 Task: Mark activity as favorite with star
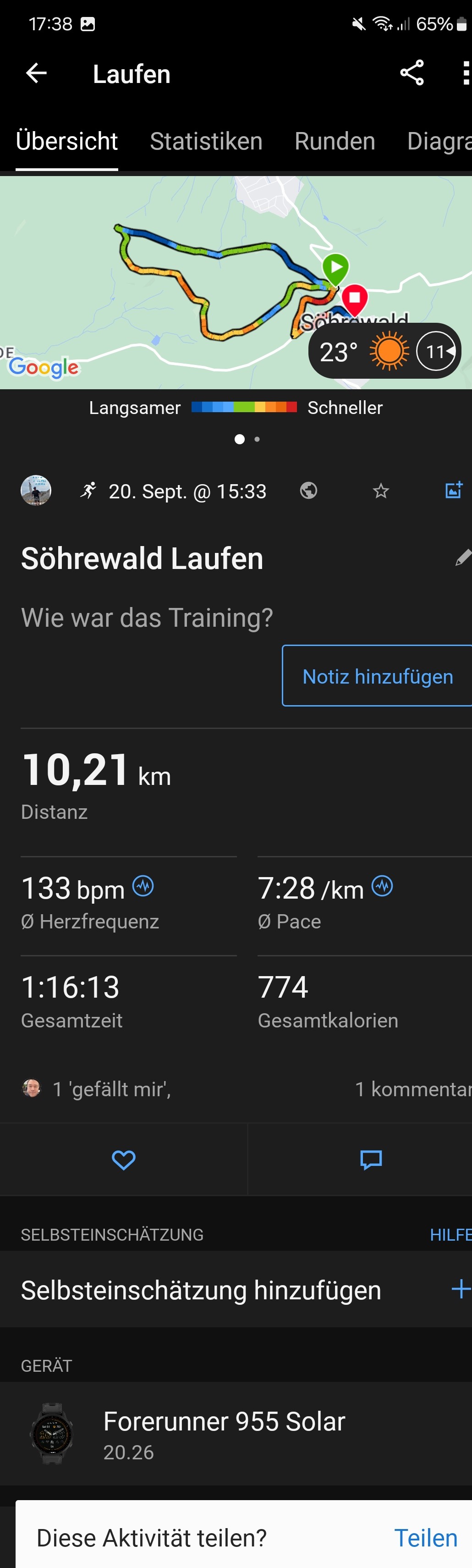[381, 491]
